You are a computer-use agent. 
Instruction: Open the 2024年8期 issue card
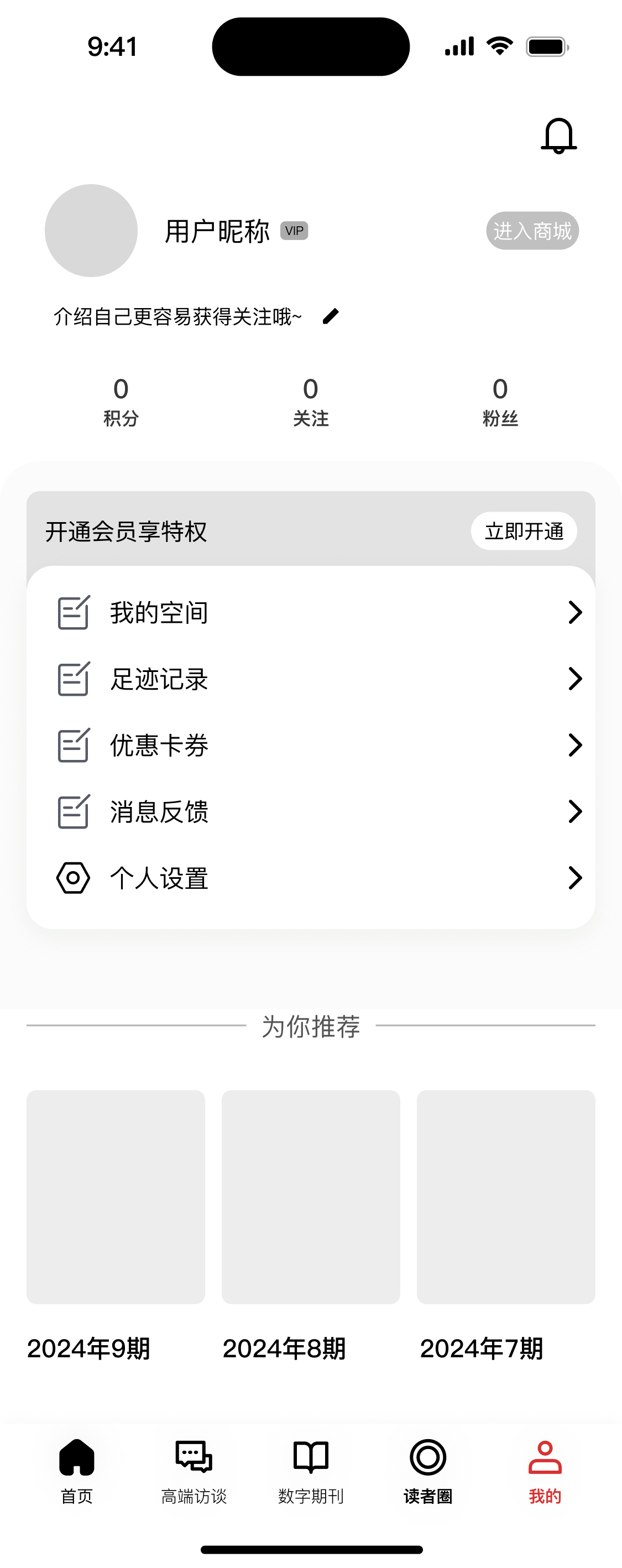tap(310, 1197)
